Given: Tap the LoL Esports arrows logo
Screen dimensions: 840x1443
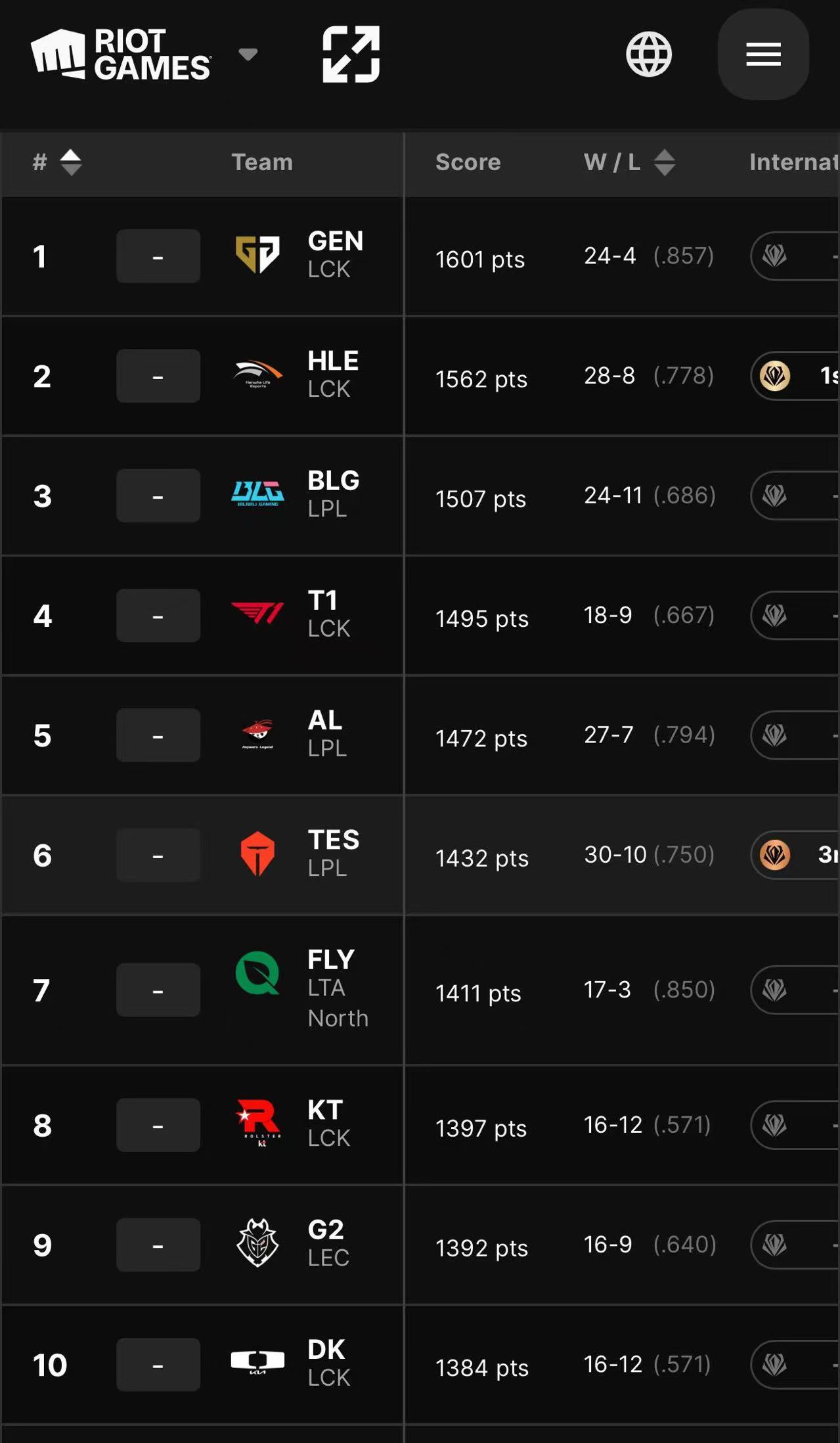Looking at the screenshot, I should [x=351, y=54].
